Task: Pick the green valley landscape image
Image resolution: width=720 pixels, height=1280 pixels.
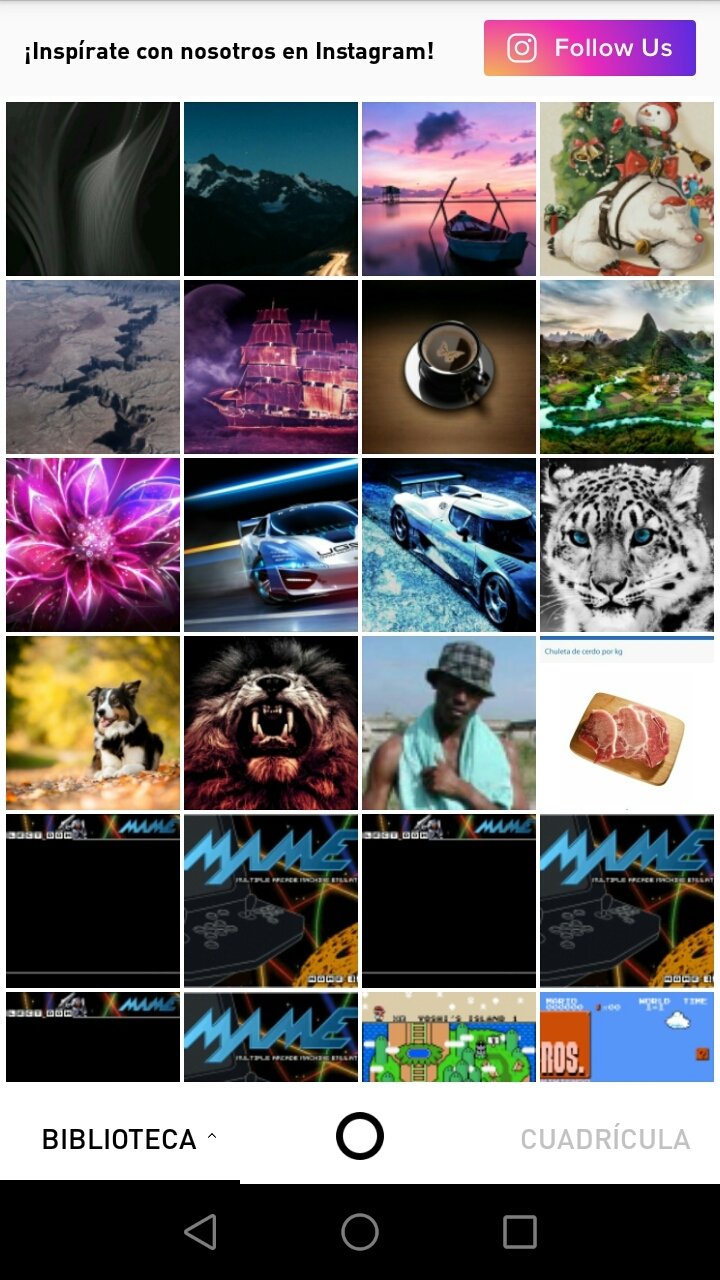Action: tap(627, 367)
